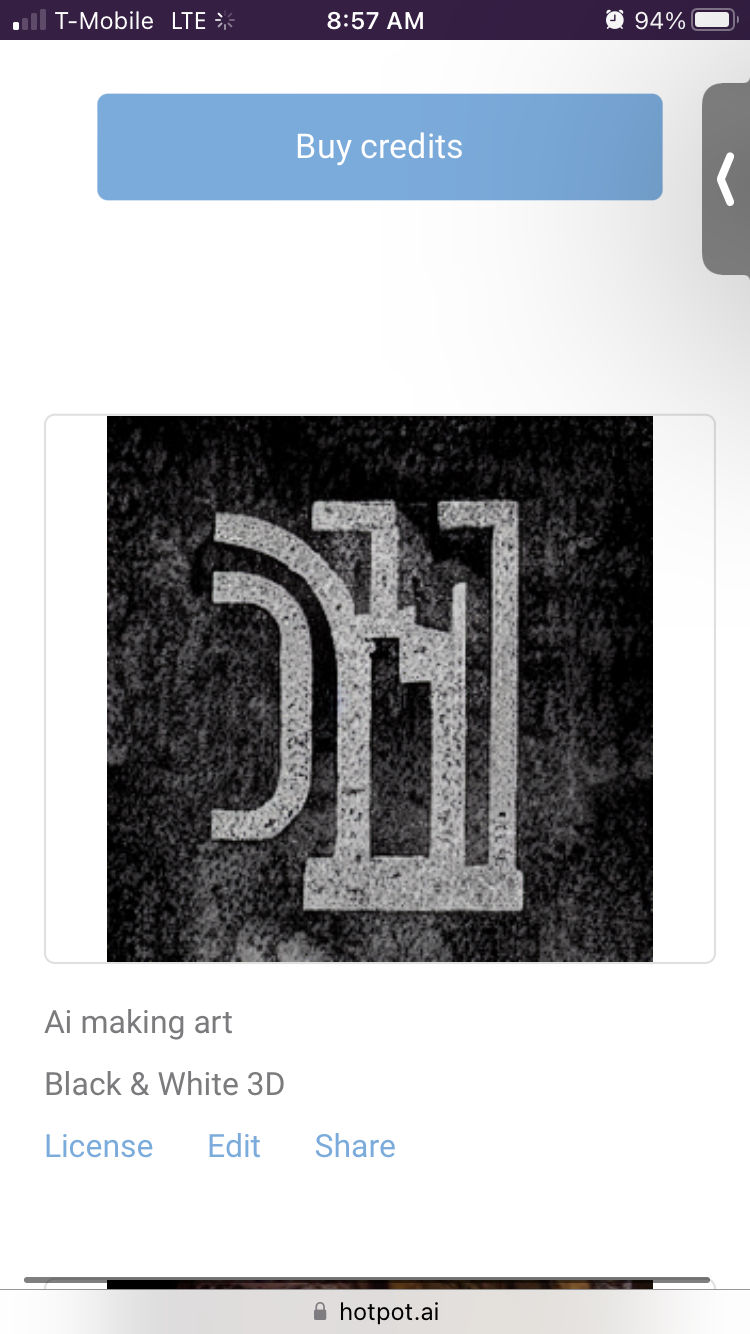Screen dimensions: 750x1334
Task: Tap the 'Ai making art' caption text
Action: click(x=138, y=1022)
